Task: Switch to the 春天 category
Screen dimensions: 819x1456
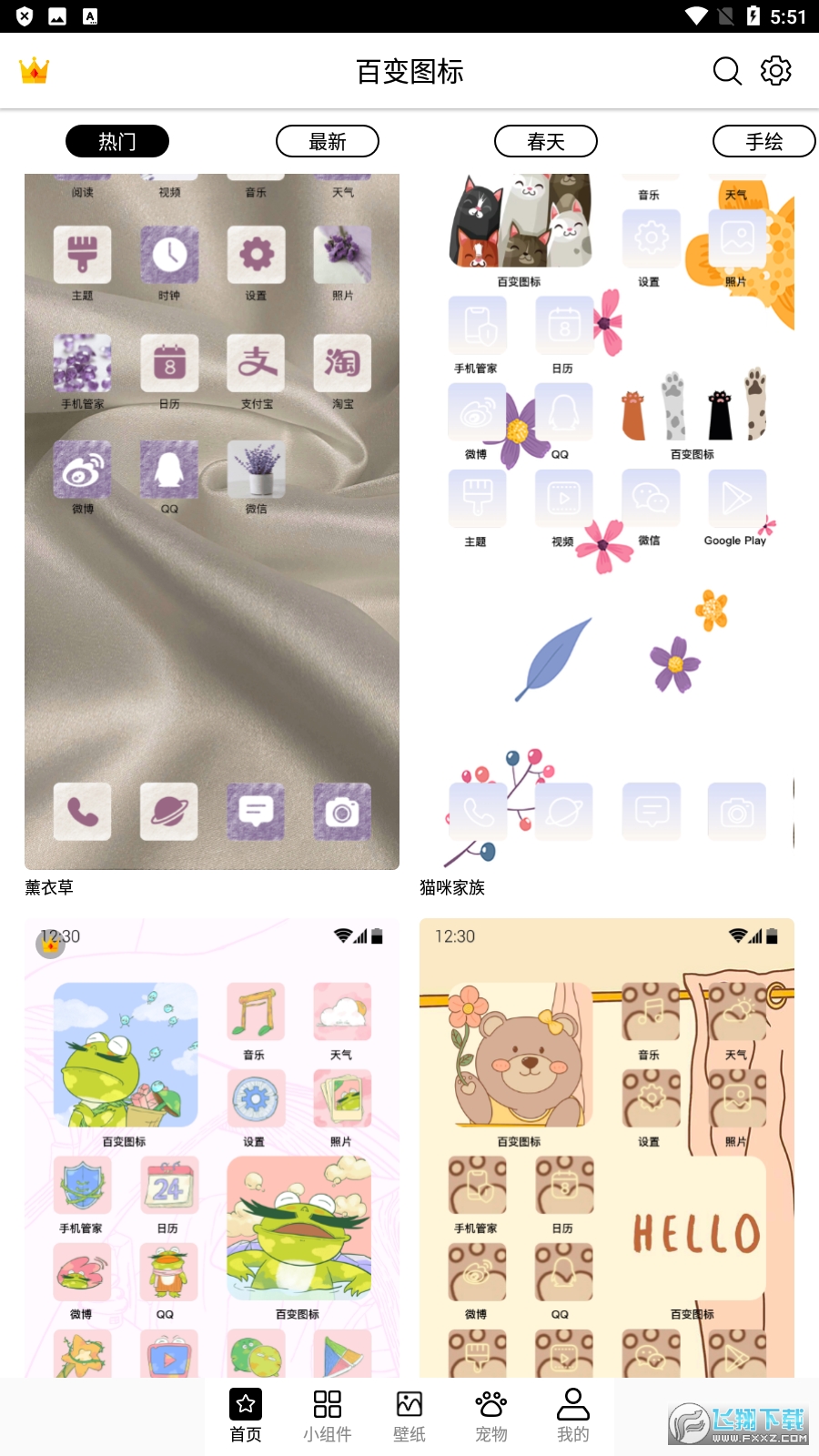Action: (x=546, y=141)
